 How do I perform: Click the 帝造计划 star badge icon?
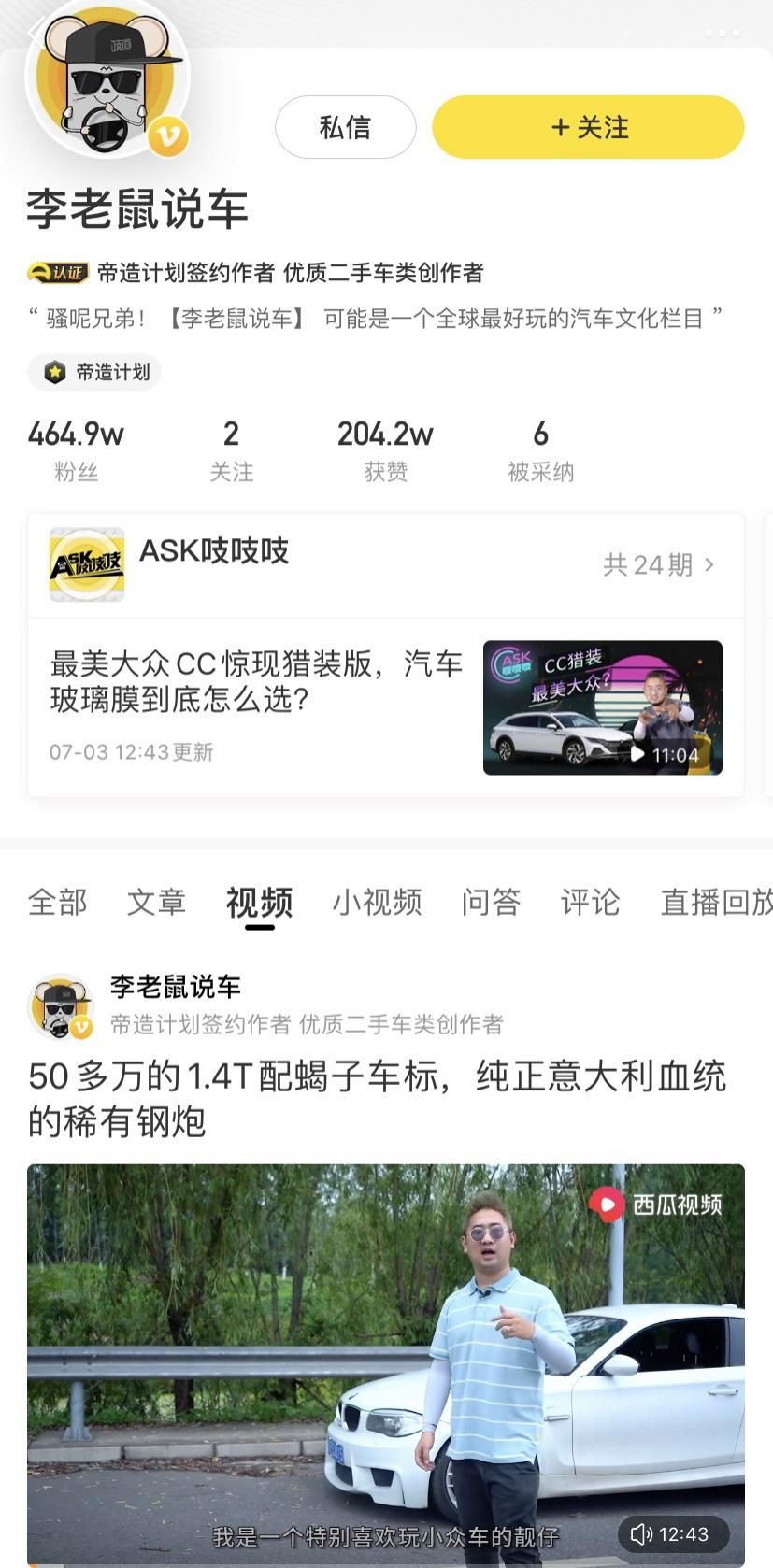[x=53, y=372]
